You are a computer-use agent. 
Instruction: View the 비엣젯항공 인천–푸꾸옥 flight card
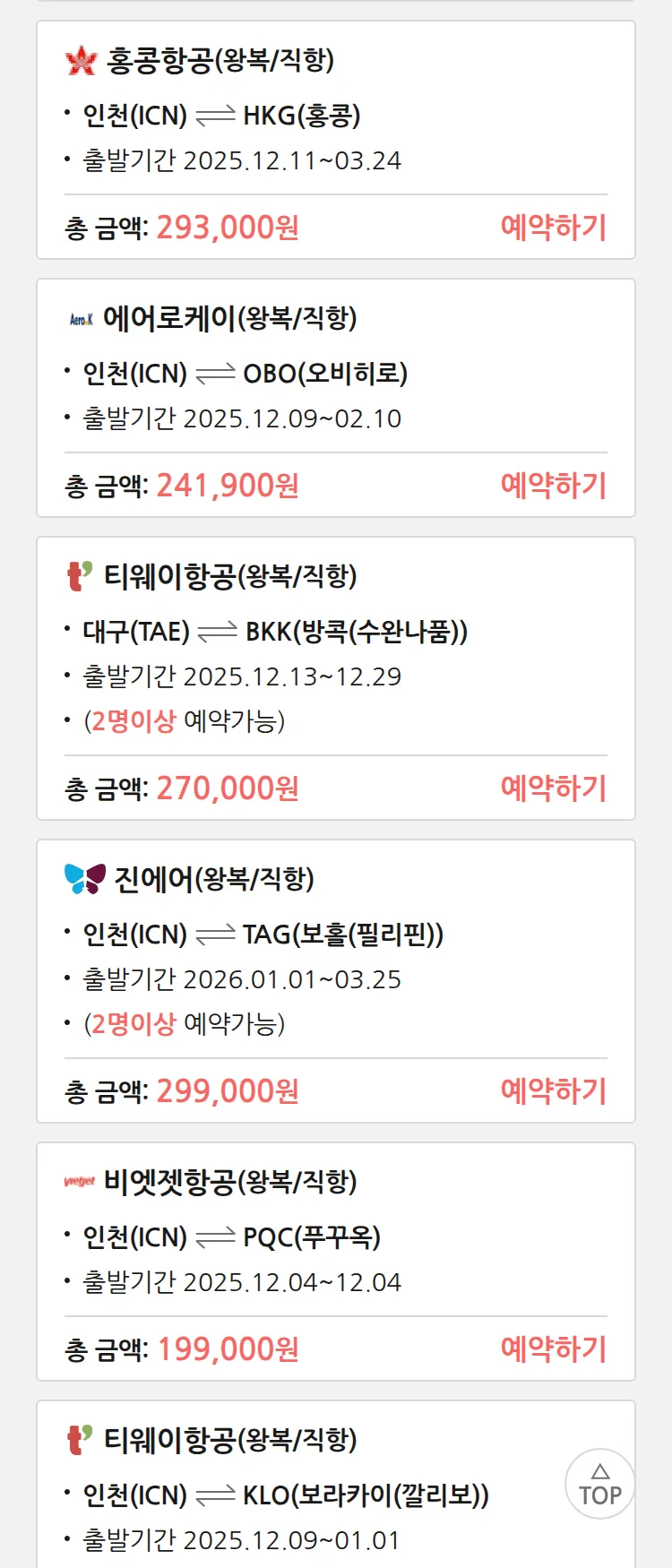coord(269,1238)
